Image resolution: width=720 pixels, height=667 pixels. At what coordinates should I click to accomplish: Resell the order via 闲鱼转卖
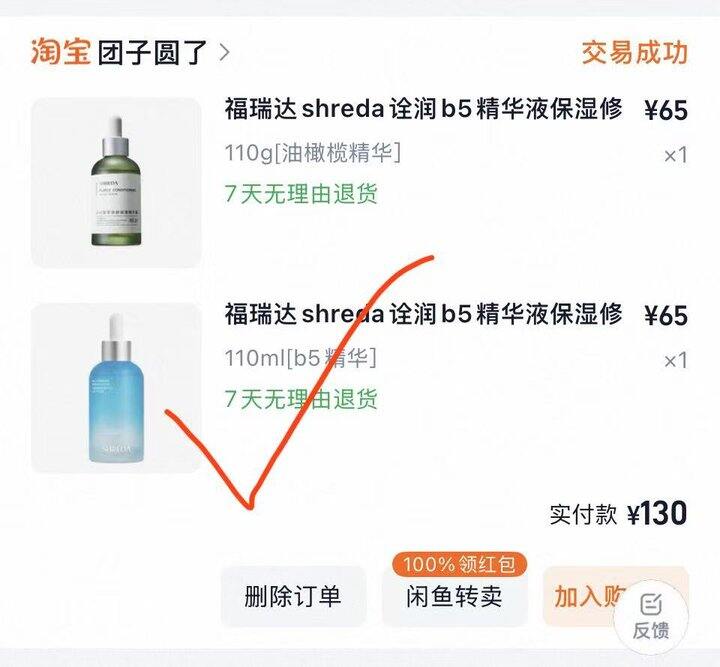point(453,597)
